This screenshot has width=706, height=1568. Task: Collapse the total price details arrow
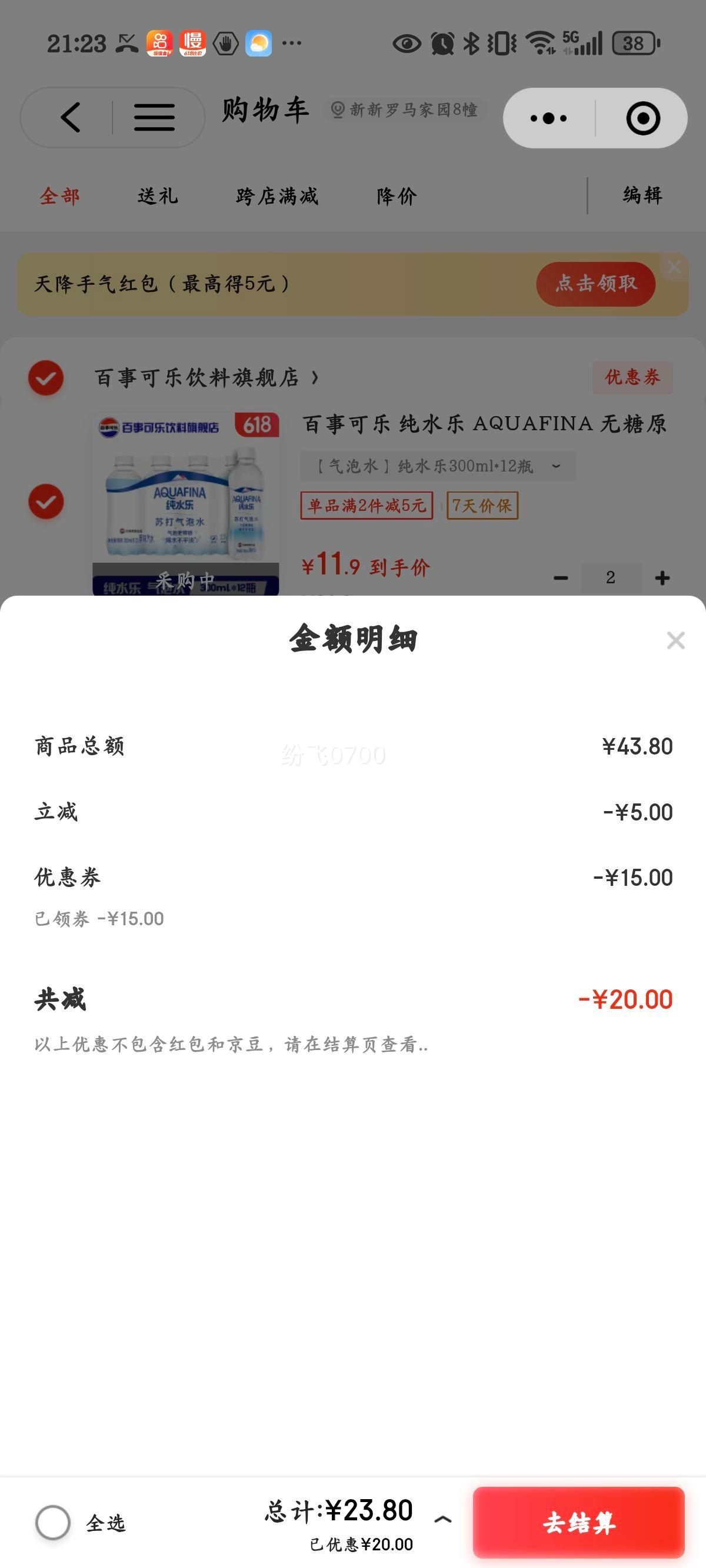coord(443,1520)
